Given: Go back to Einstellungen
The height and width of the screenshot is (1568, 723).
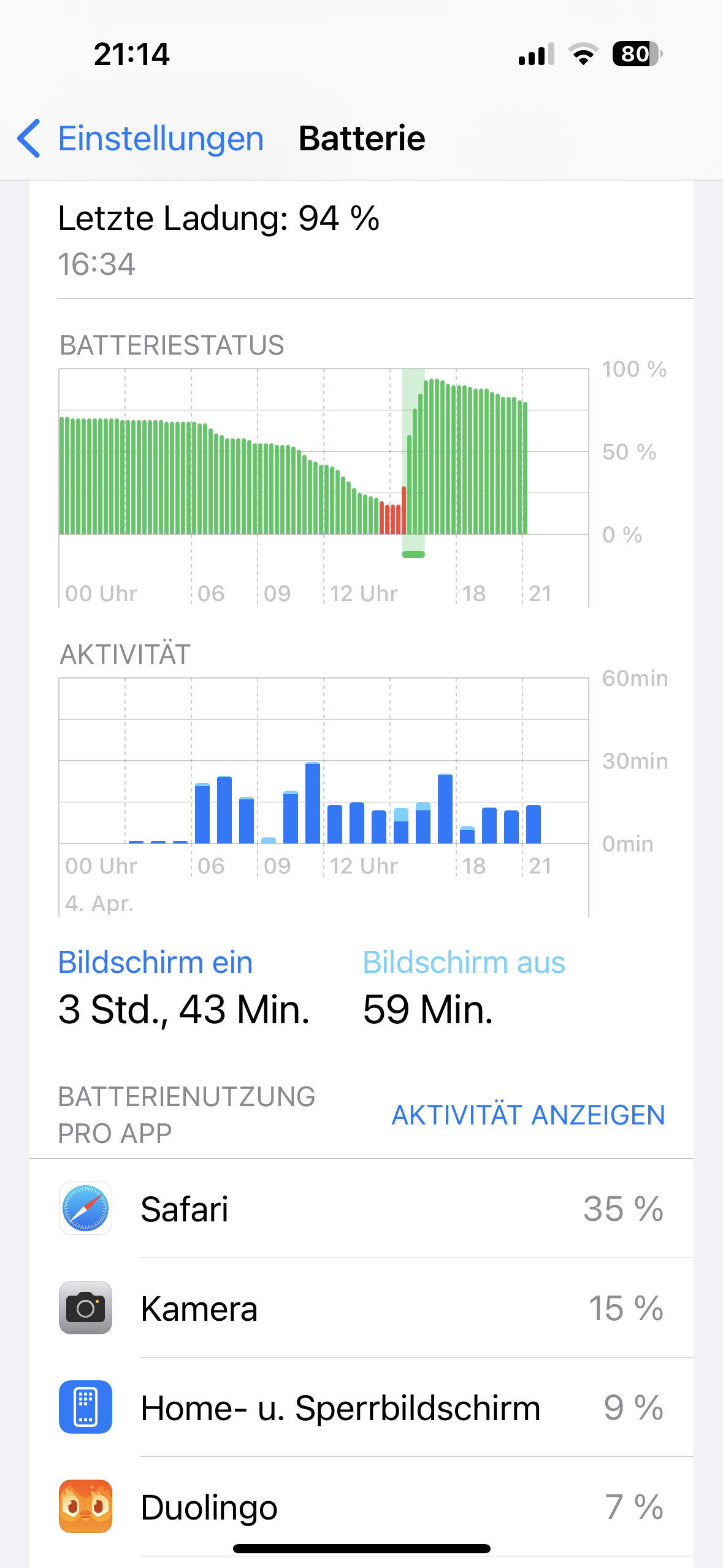Looking at the screenshot, I should click(141, 139).
